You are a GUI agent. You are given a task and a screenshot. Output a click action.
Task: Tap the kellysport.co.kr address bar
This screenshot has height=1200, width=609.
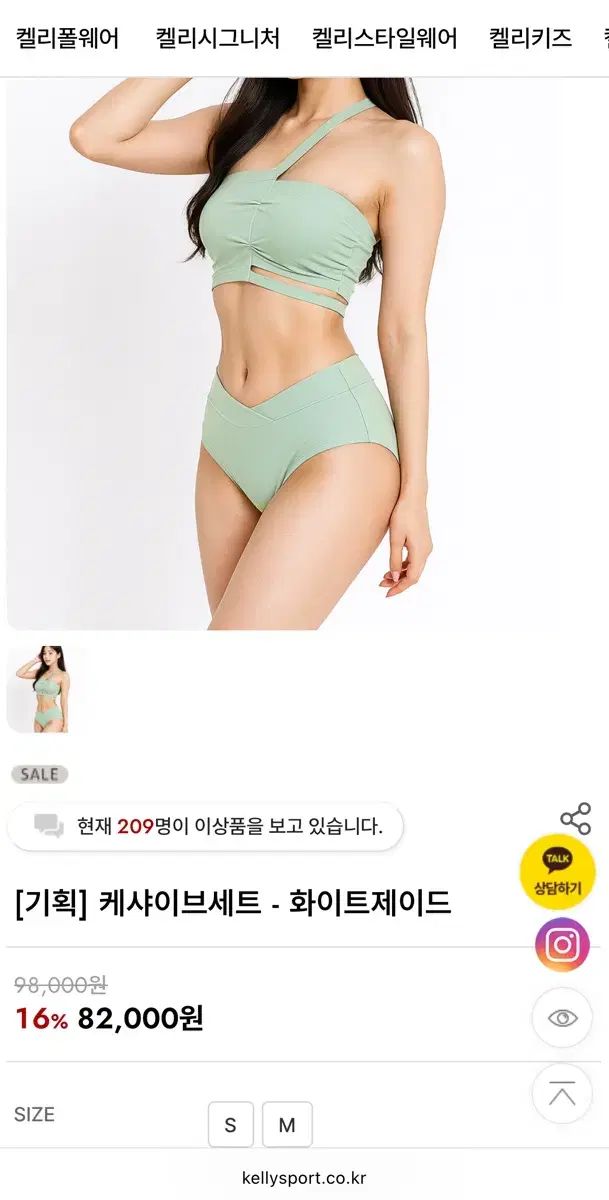pyautogui.click(x=304, y=1177)
